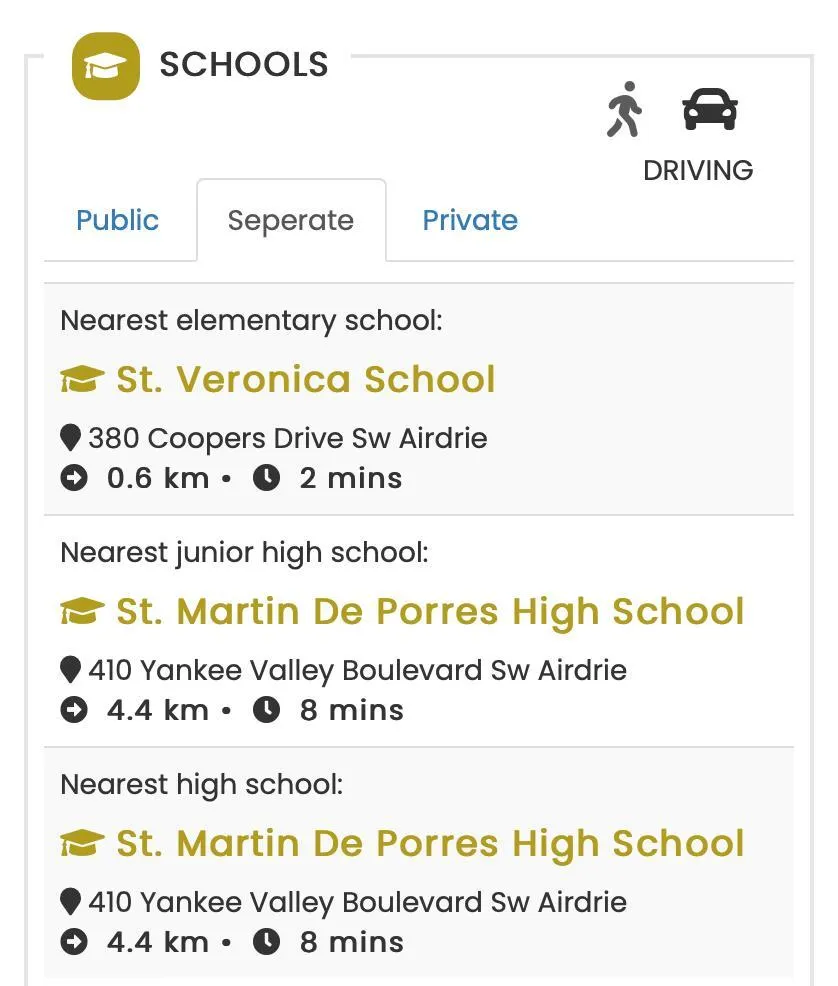The image size is (838, 986).
Task: Click the distance arrow icon showing 0.6 km
Action: click(74, 477)
